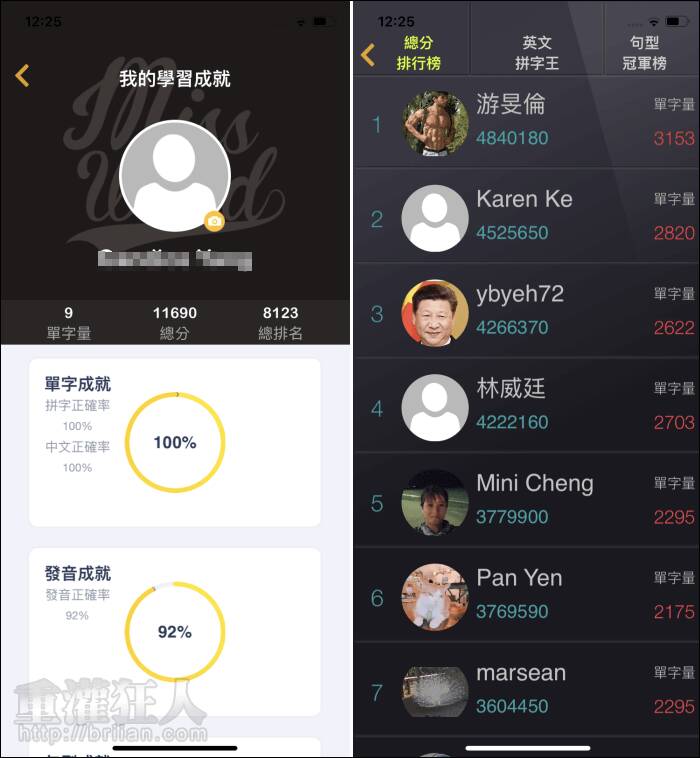Switch to the 英文拼字王 tab
Screen dimensions: 700x758
(537, 53)
